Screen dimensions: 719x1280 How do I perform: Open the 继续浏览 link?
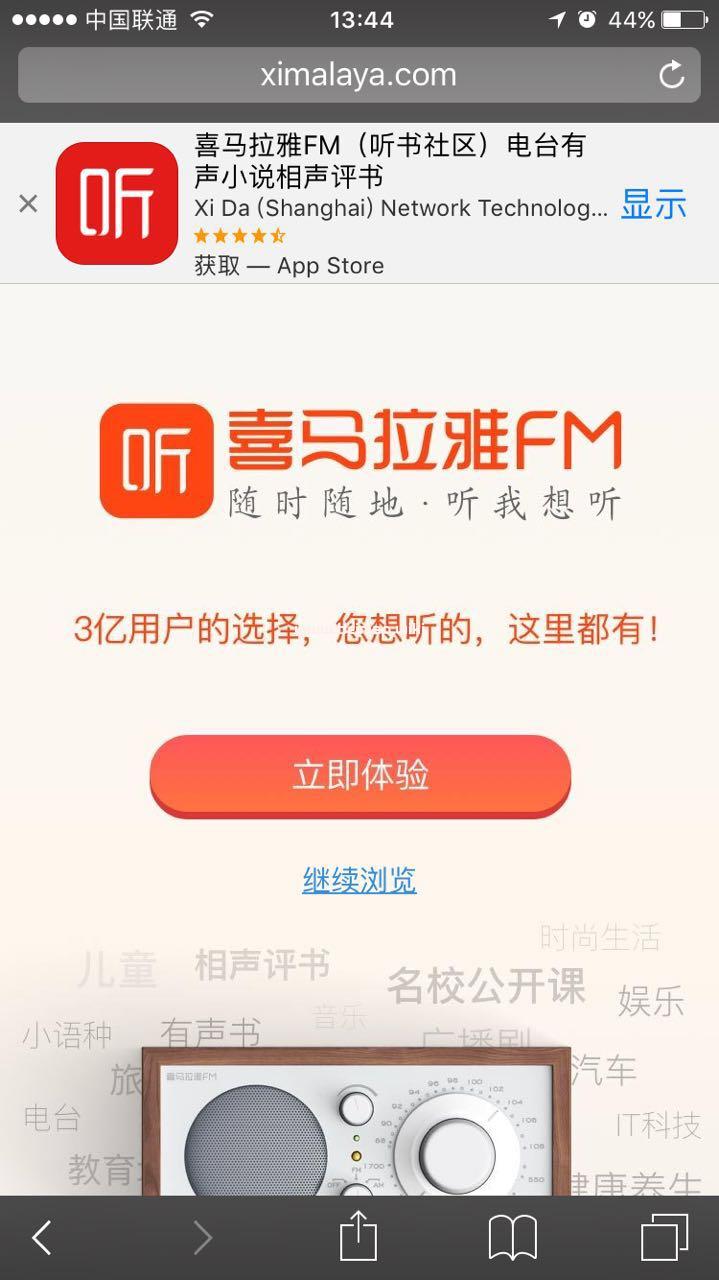tap(359, 880)
